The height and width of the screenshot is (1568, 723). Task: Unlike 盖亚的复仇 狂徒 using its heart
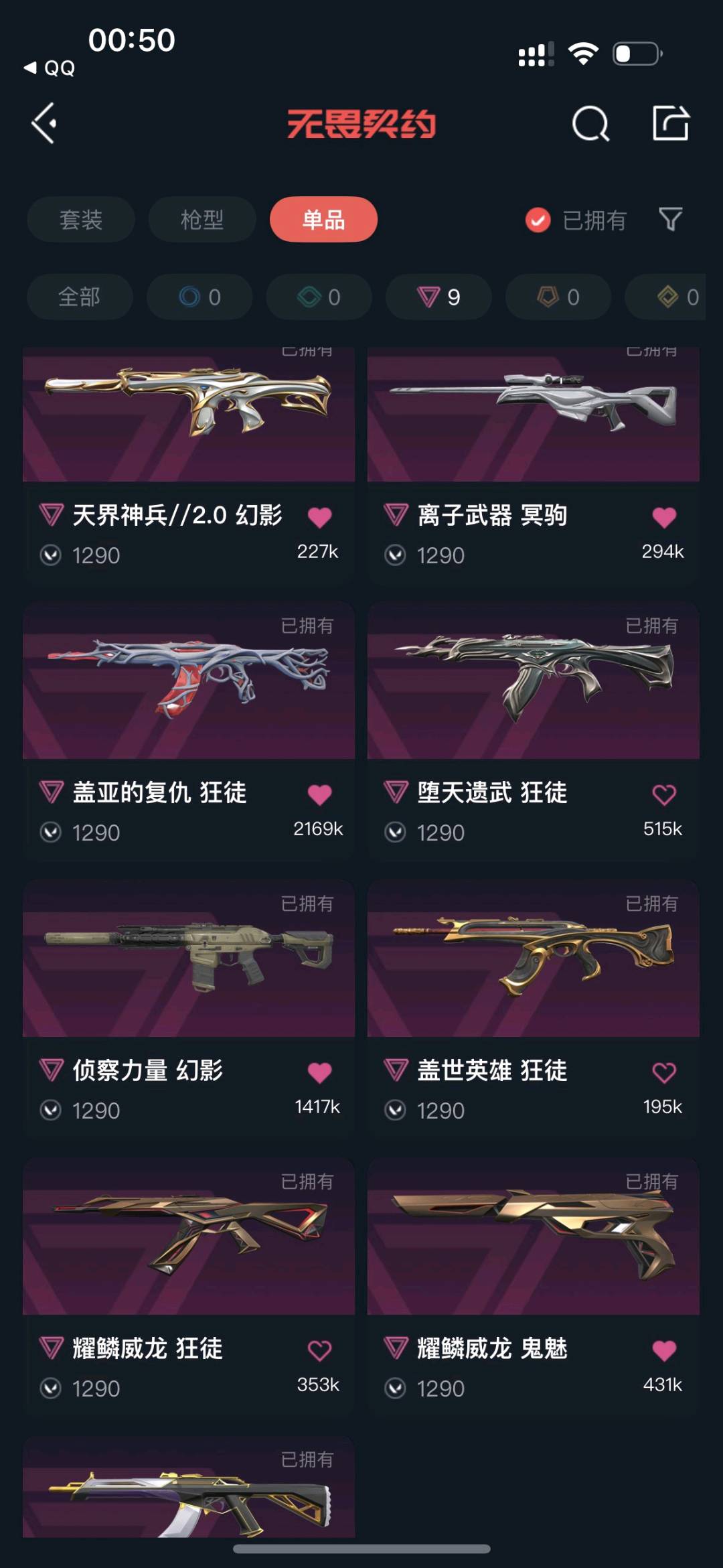pos(319,794)
